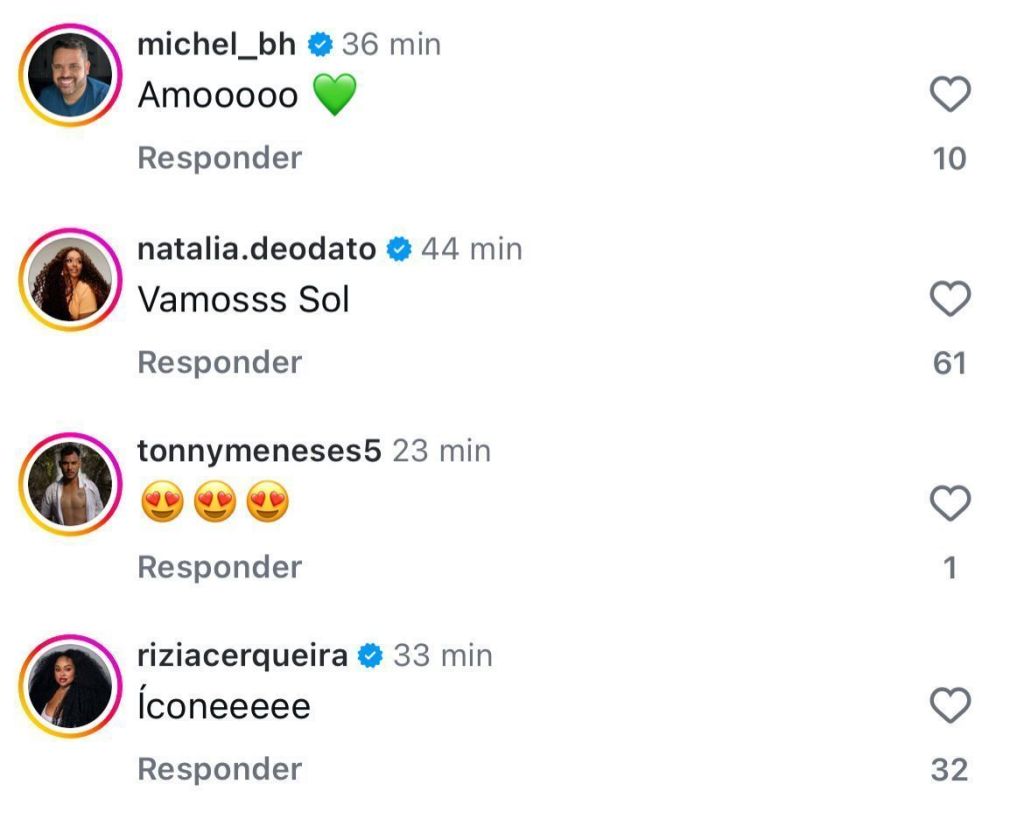Like riziacerqueira's comment

pyautogui.click(x=949, y=707)
